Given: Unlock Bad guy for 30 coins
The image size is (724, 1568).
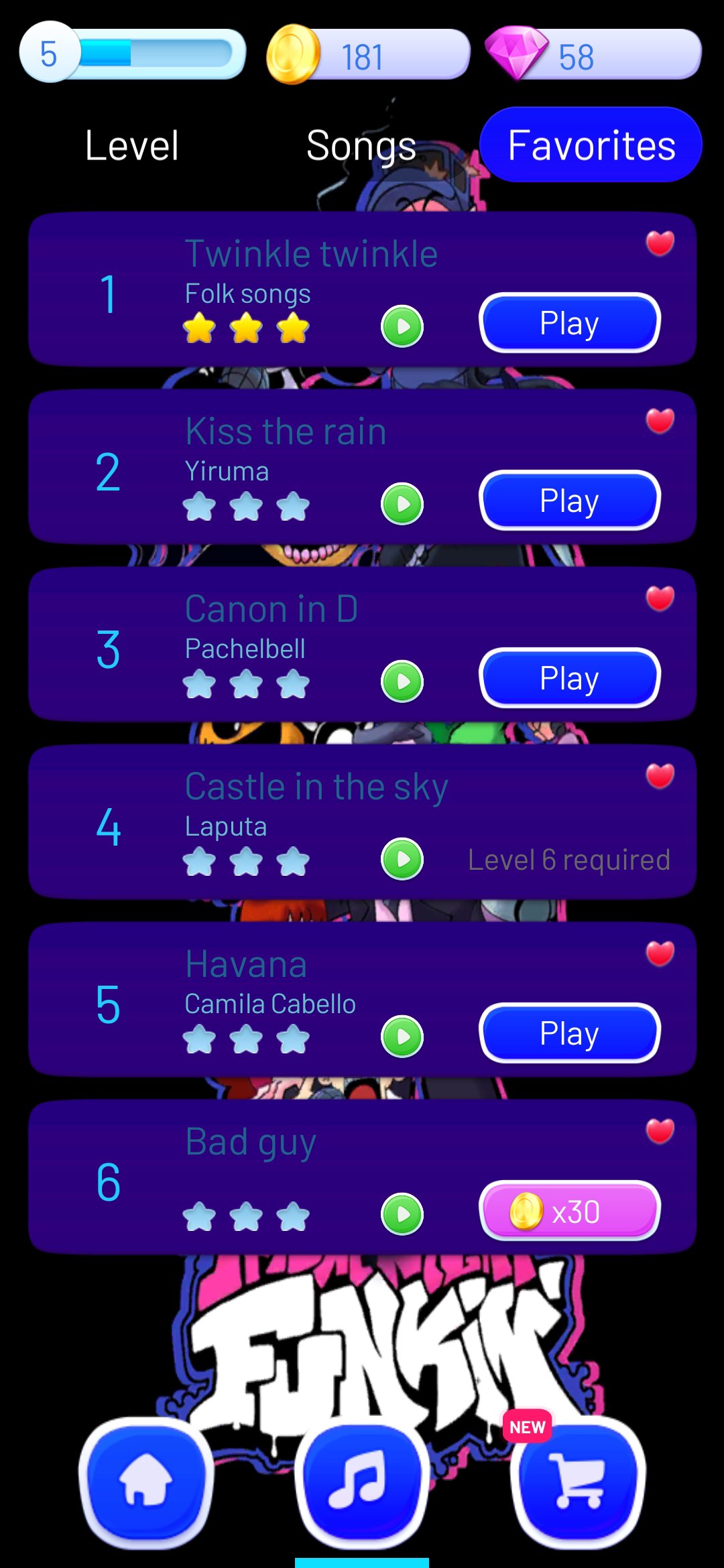Looking at the screenshot, I should [568, 1210].
